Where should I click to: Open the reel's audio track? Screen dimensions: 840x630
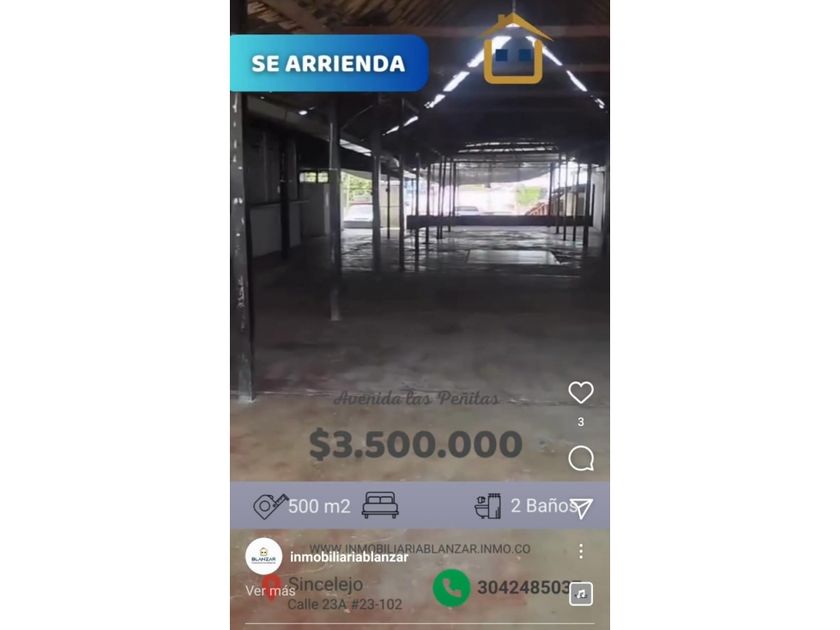click(581, 594)
